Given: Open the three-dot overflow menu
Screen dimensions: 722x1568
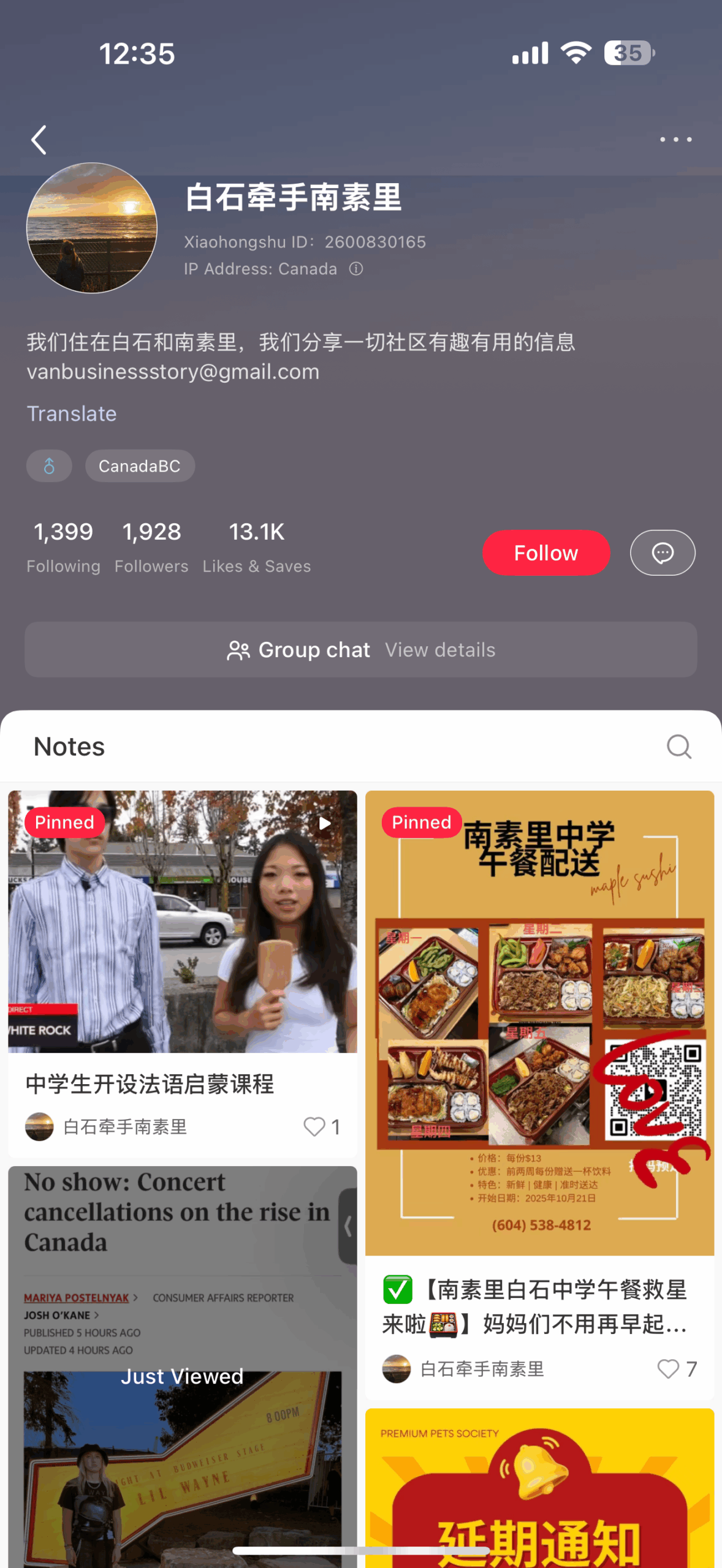Looking at the screenshot, I should pyautogui.click(x=675, y=140).
